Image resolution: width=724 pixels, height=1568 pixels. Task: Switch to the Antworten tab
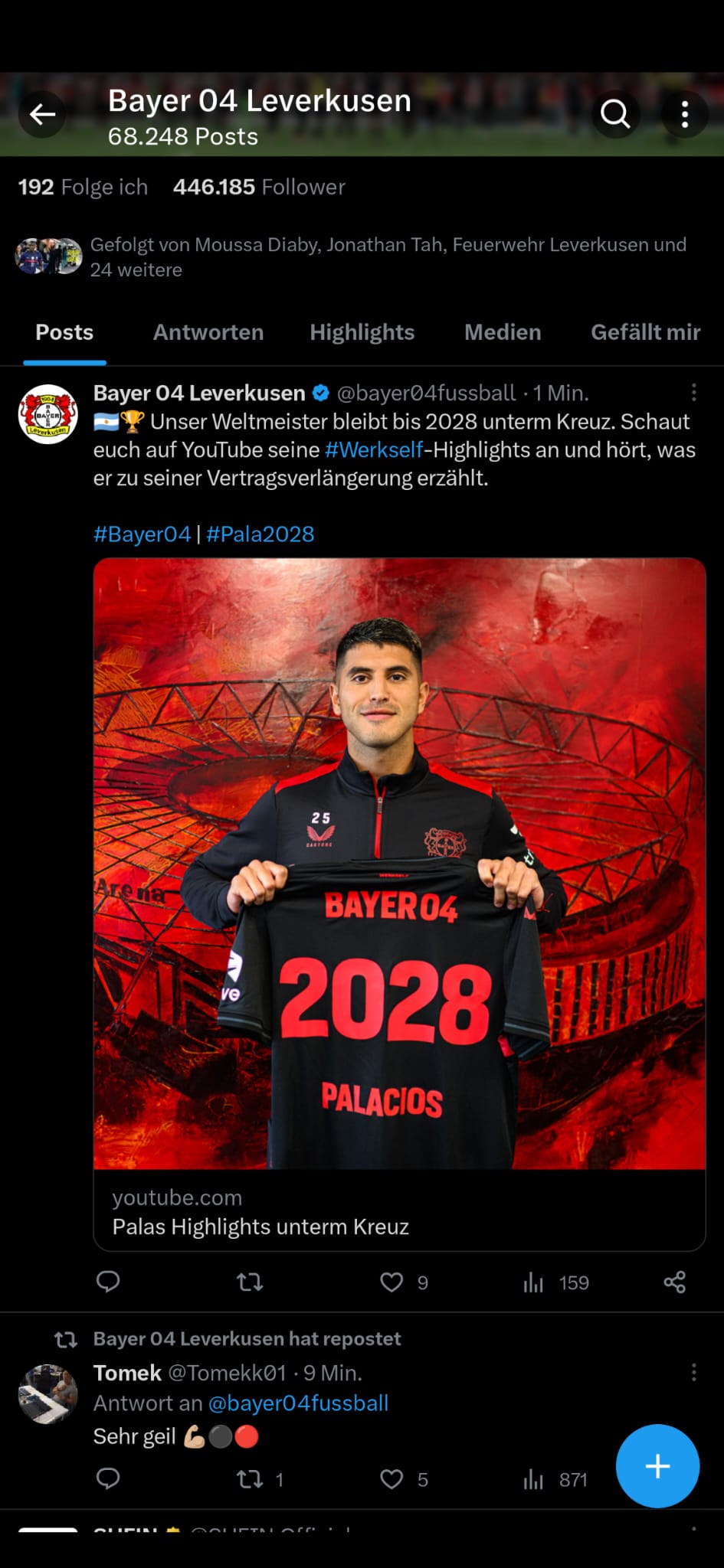pyautogui.click(x=208, y=332)
